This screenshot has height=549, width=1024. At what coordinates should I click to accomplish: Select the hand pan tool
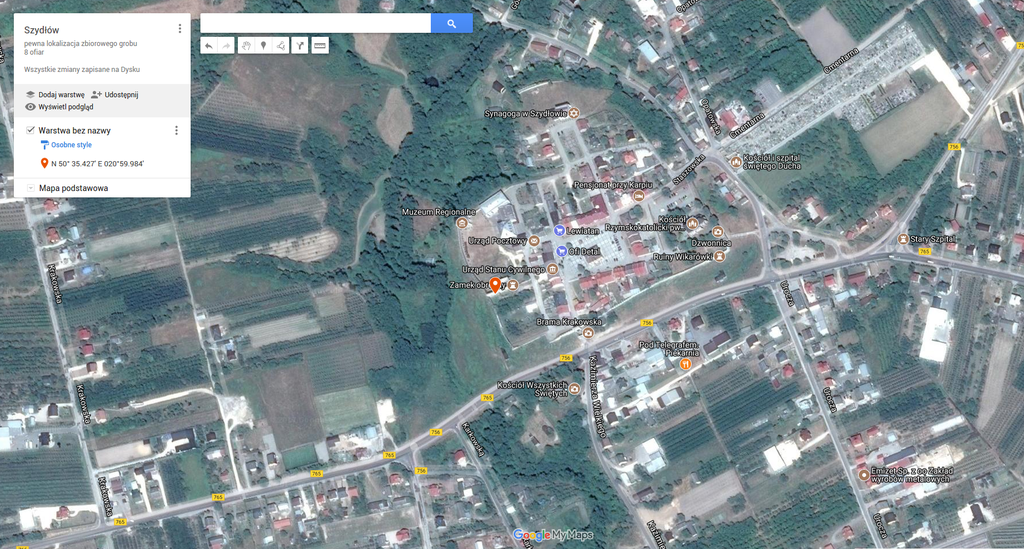pyautogui.click(x=246, y=45)
